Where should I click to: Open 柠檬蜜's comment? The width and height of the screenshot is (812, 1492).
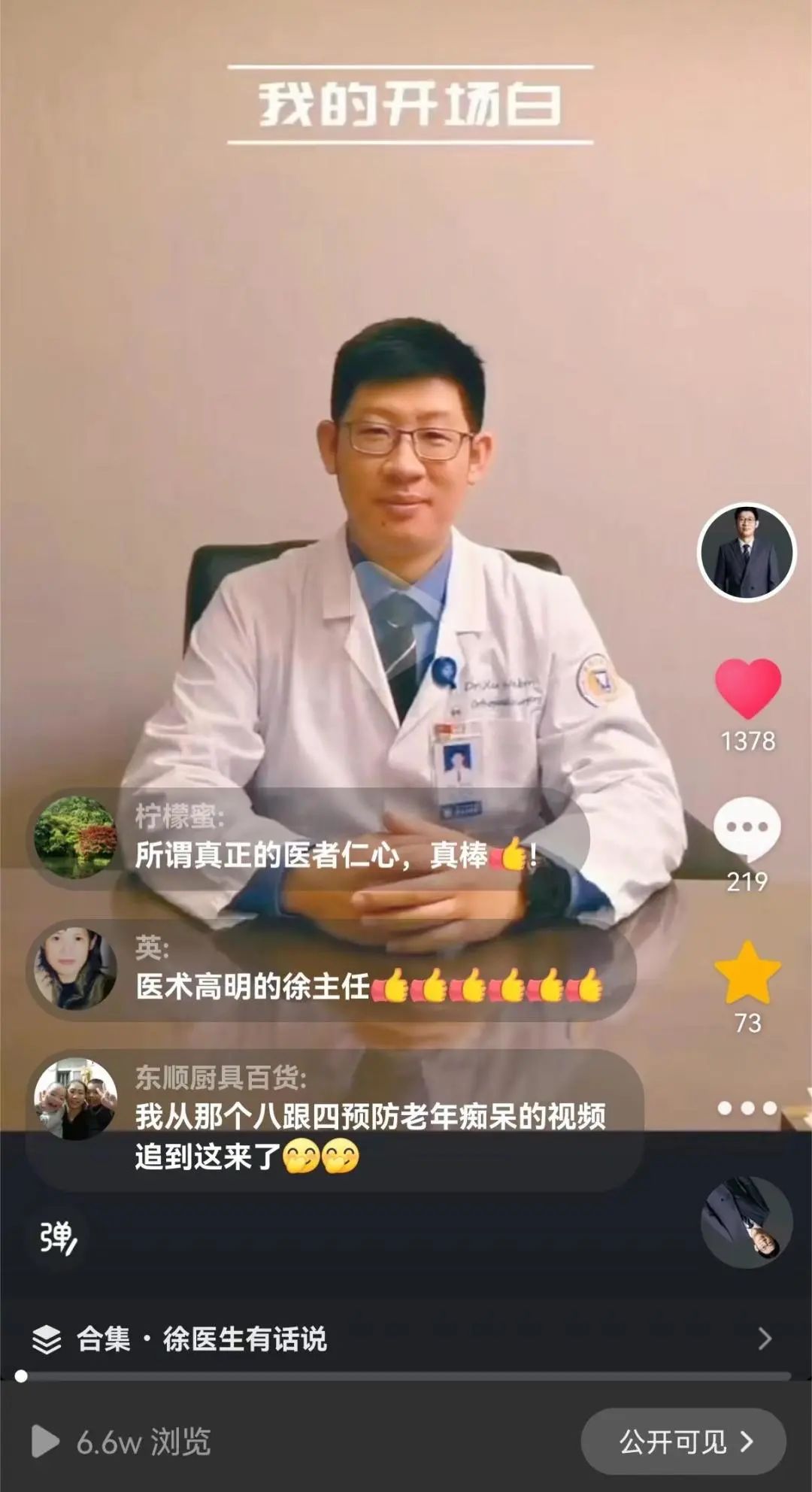pyautogui.click(x=308, y=838)
